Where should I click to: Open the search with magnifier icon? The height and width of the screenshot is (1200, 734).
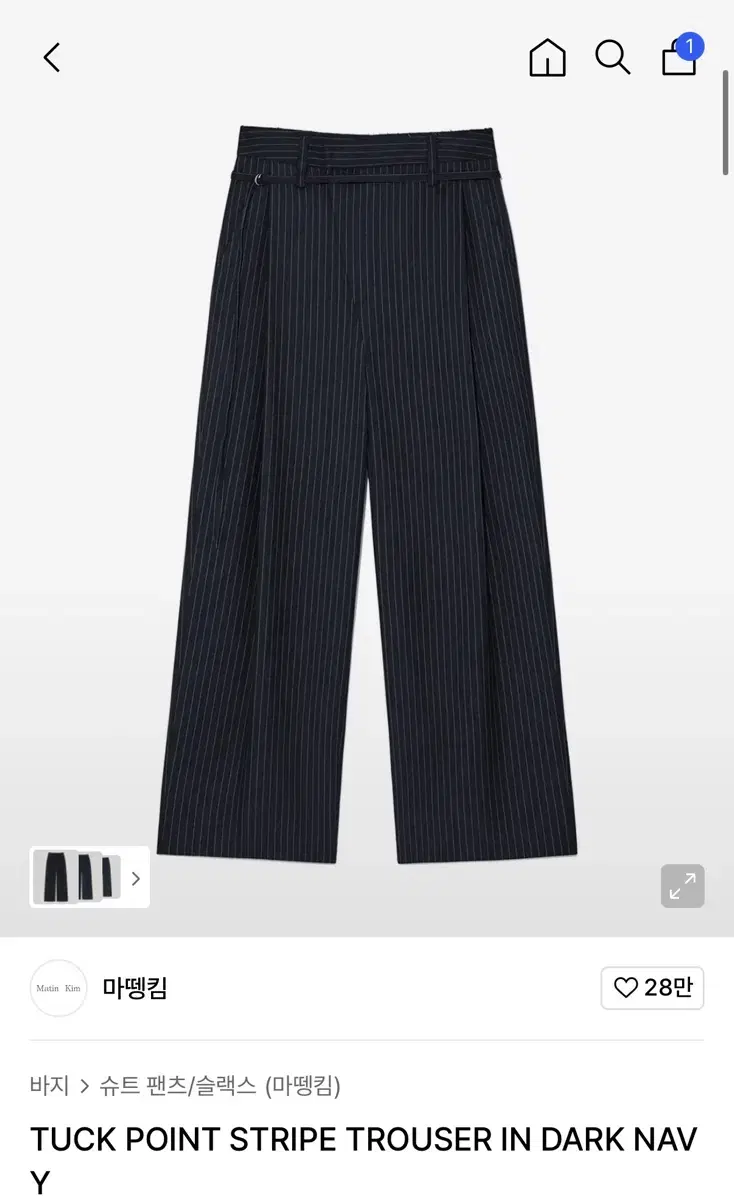[612, 58]
